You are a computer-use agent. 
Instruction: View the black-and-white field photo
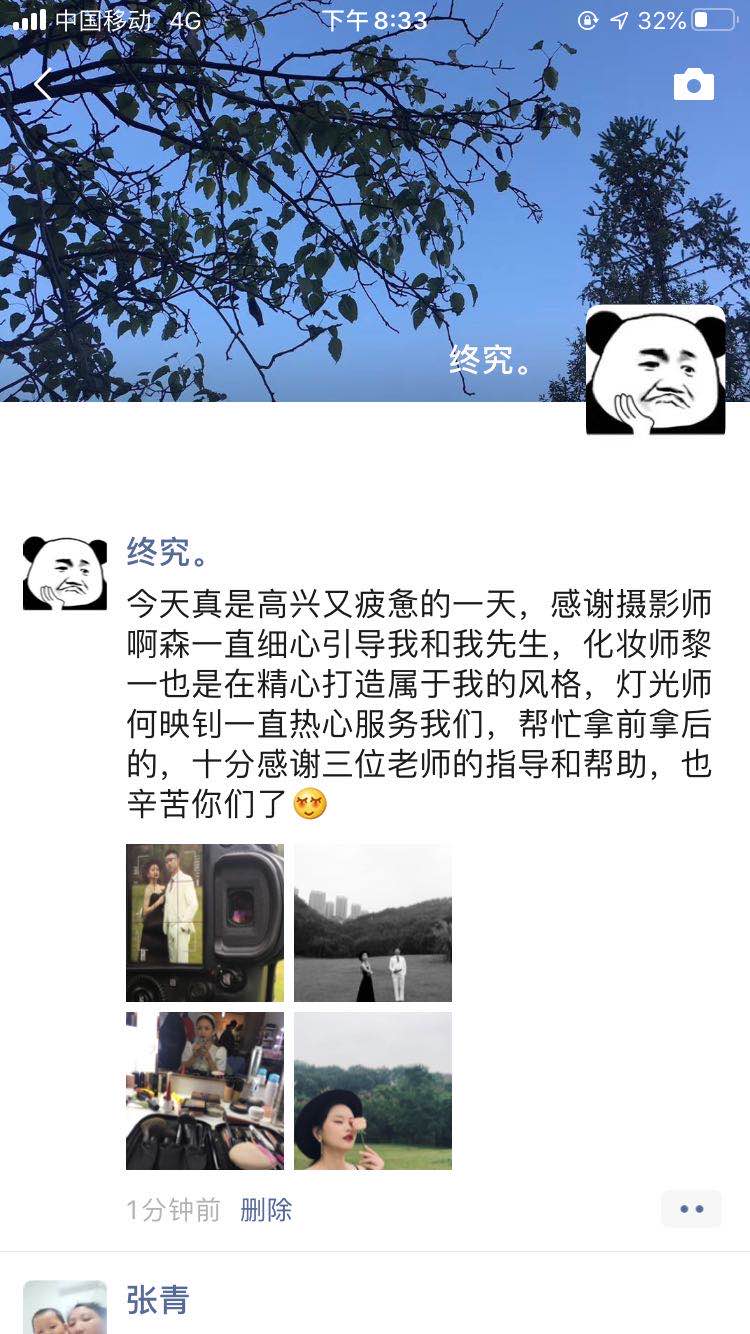[x=373, y=922]
